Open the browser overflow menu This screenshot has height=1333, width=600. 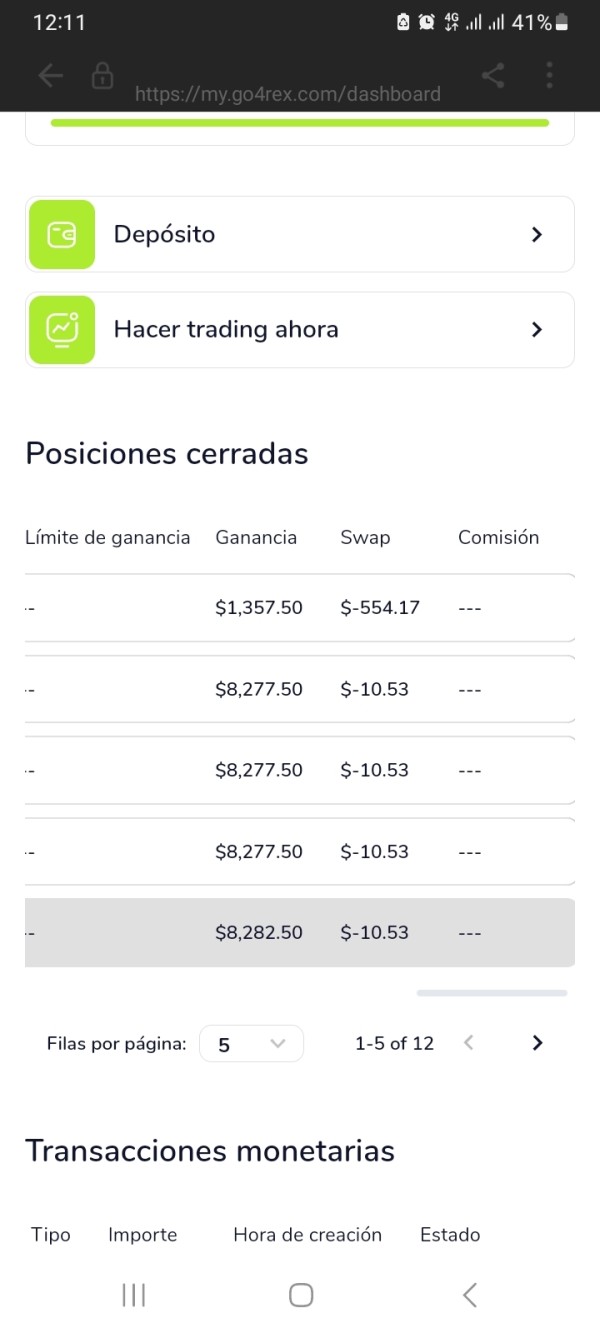pos(549,76)
